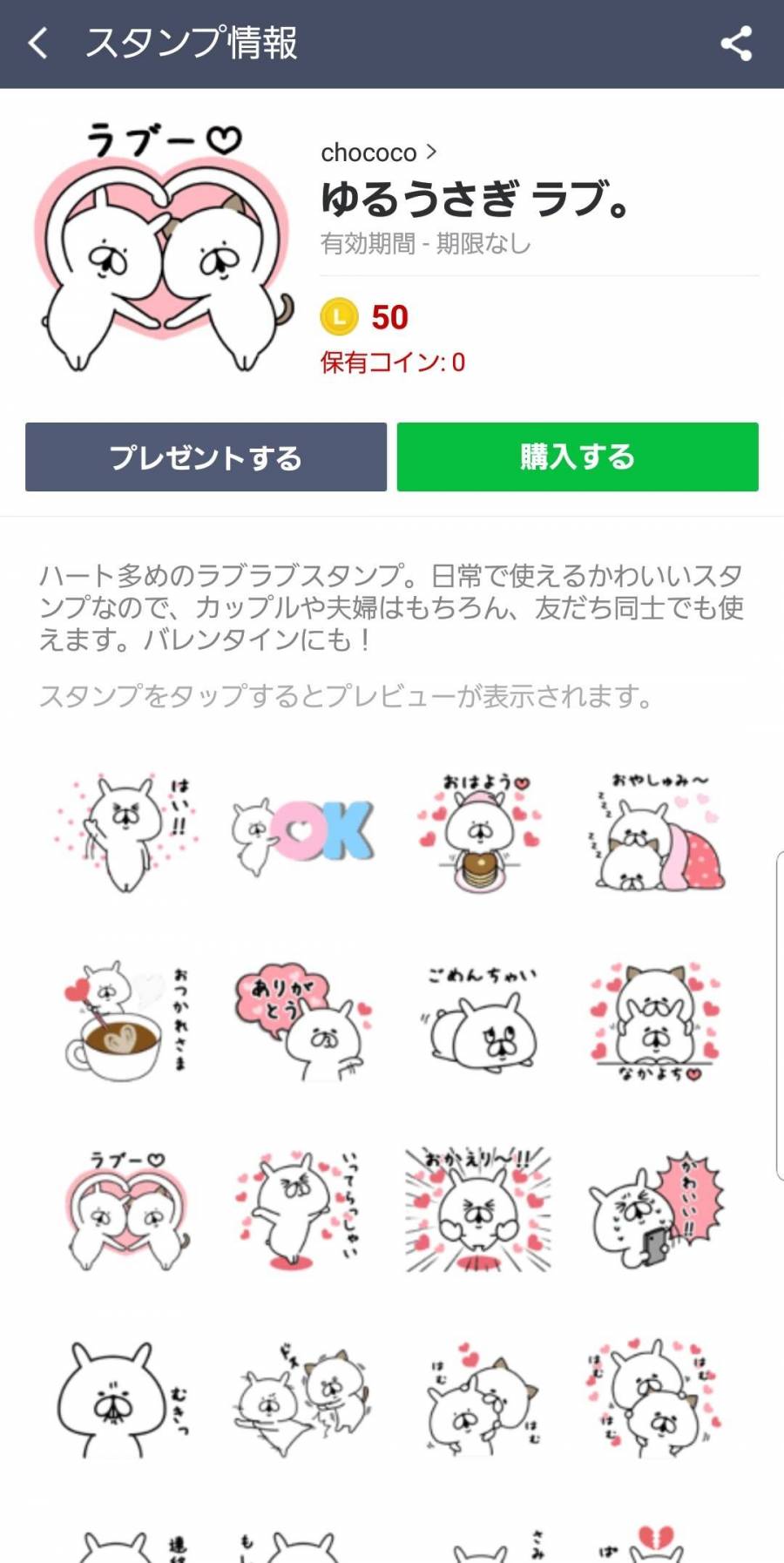Tap 購入する to buy the stickers

point(578,457)
